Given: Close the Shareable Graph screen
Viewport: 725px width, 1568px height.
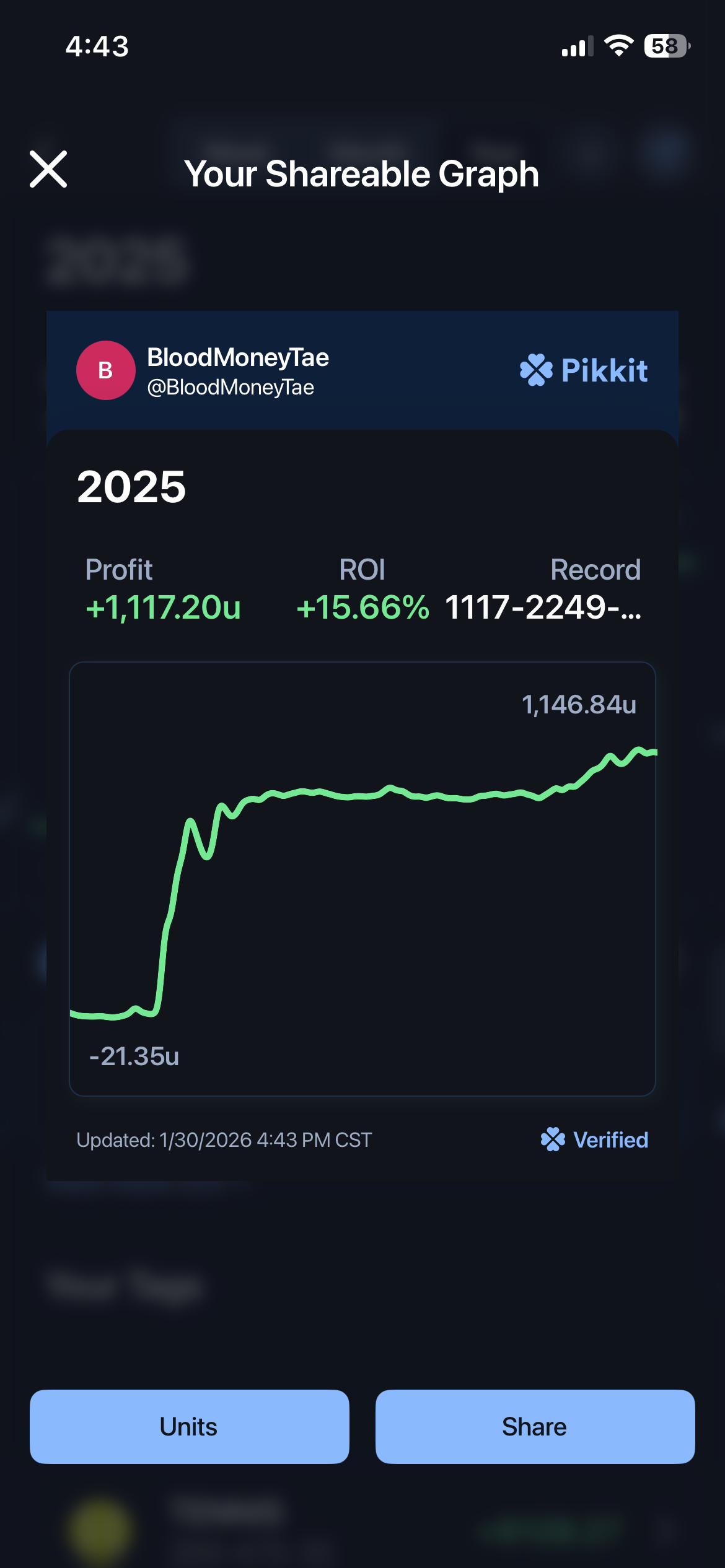Looking at the screenshot, I should click(x=48, y=169).
